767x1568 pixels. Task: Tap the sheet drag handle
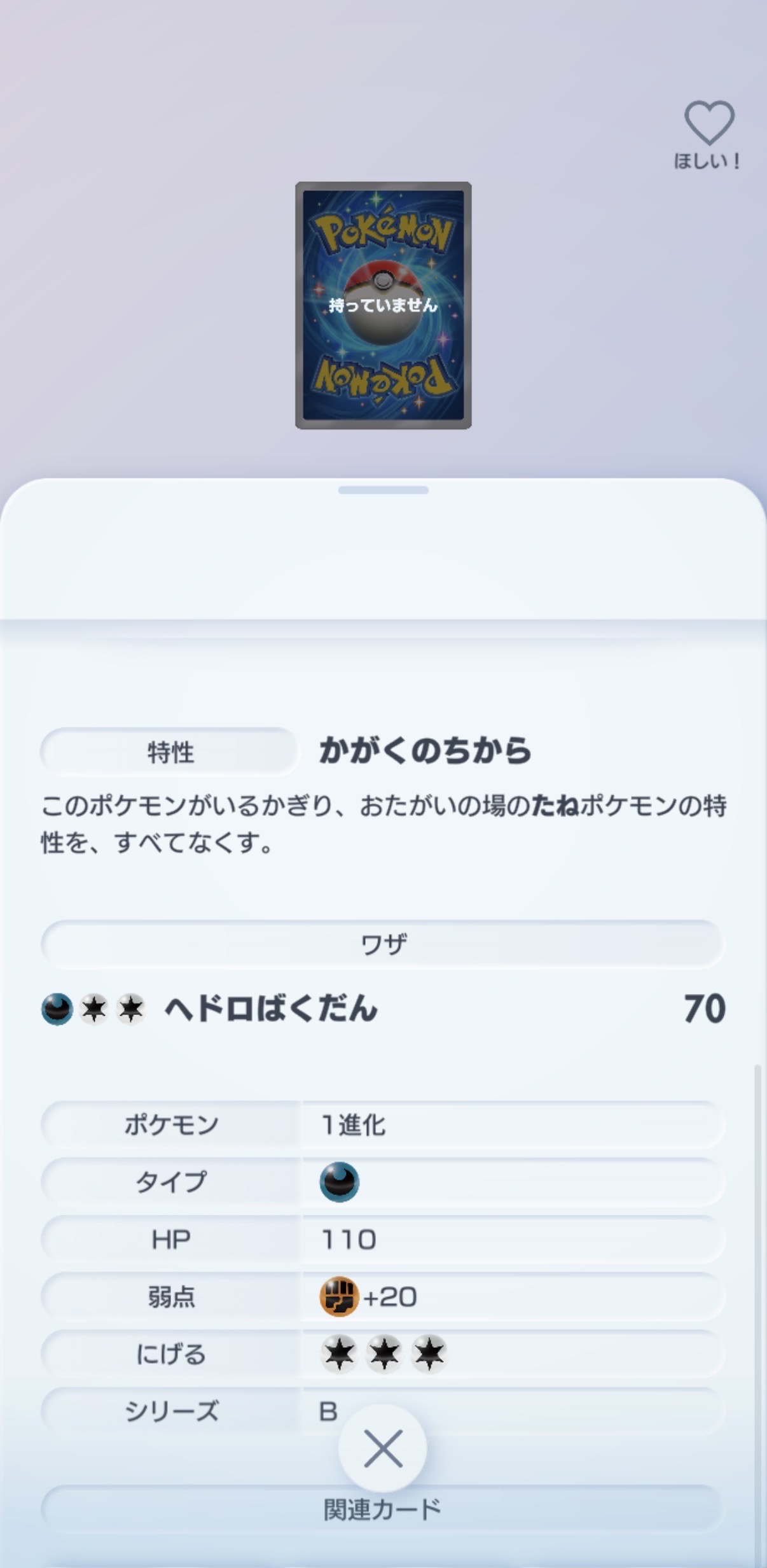(383, 490)
